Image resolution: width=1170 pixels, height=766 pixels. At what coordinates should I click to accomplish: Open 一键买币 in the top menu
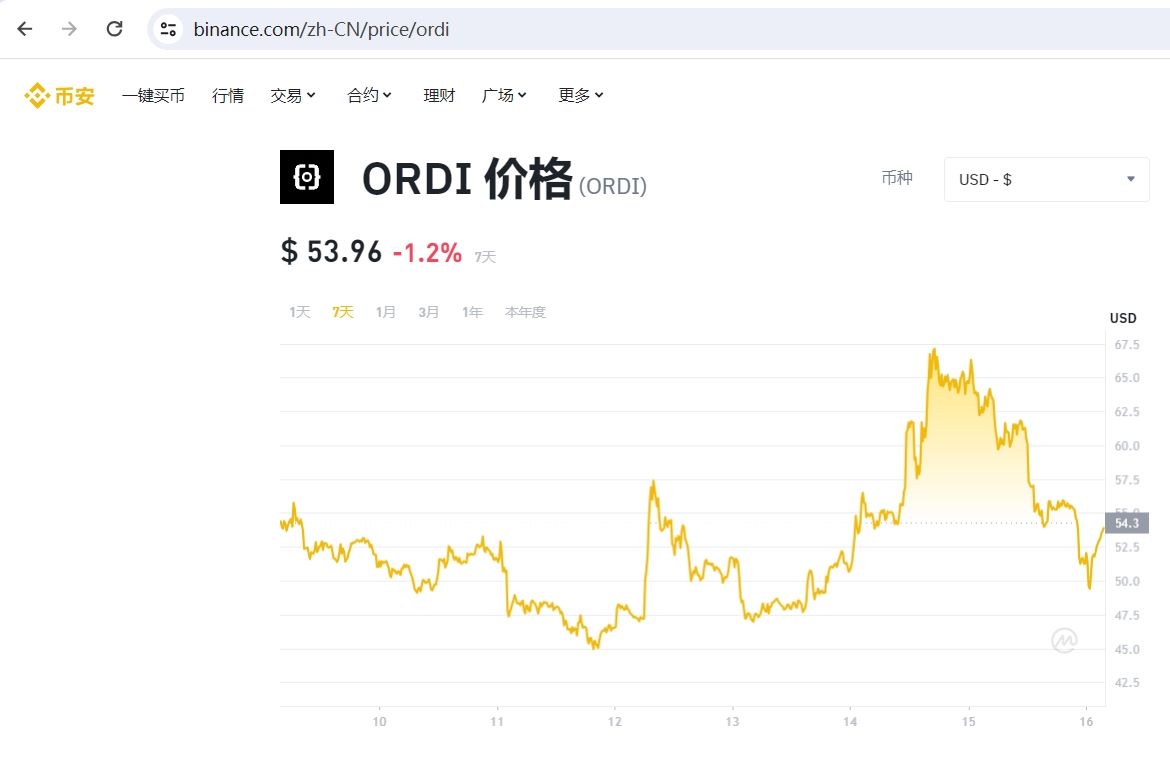(x=153, y=96)
